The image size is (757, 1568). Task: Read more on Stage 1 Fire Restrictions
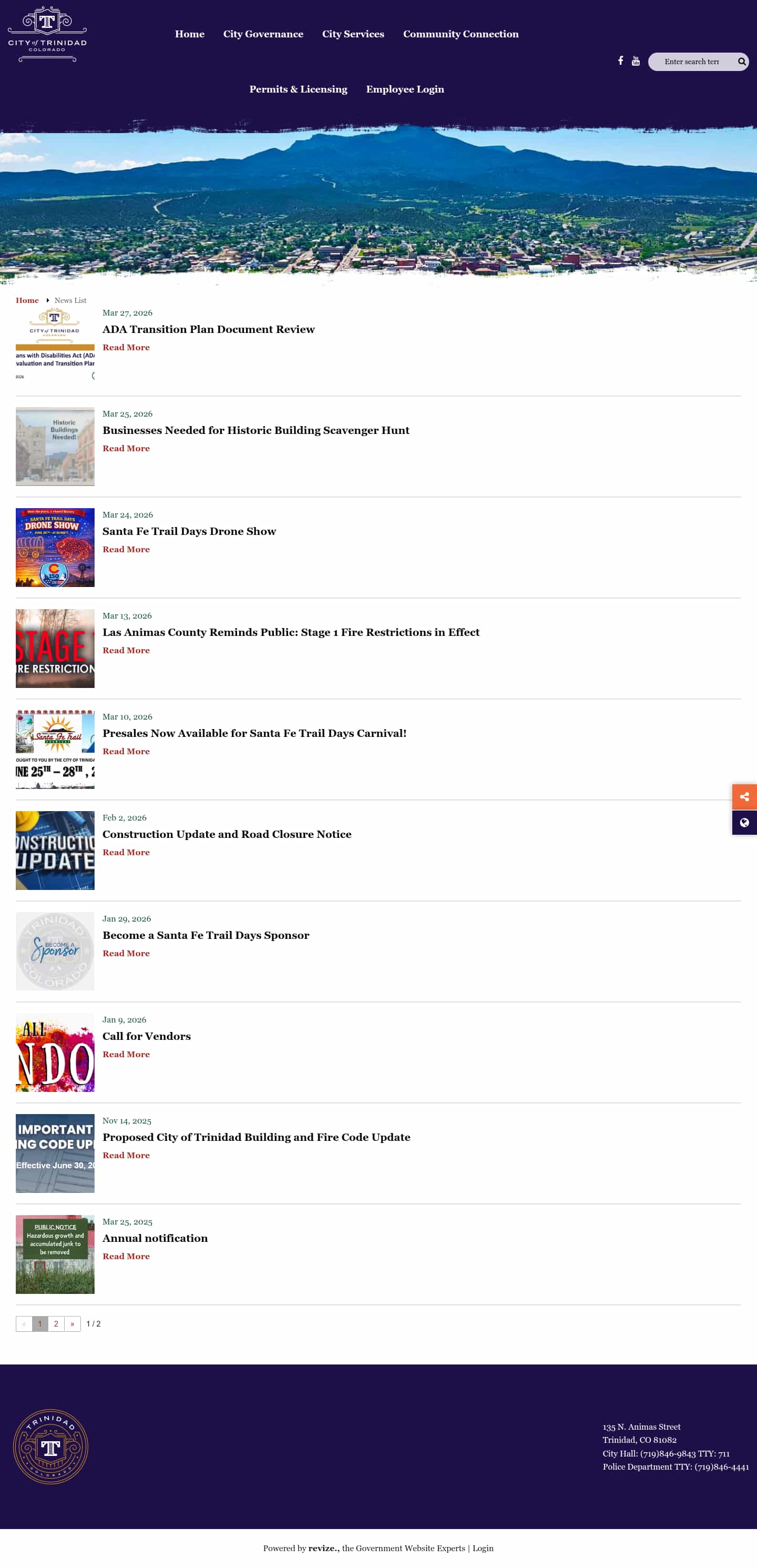pos(126,650)
